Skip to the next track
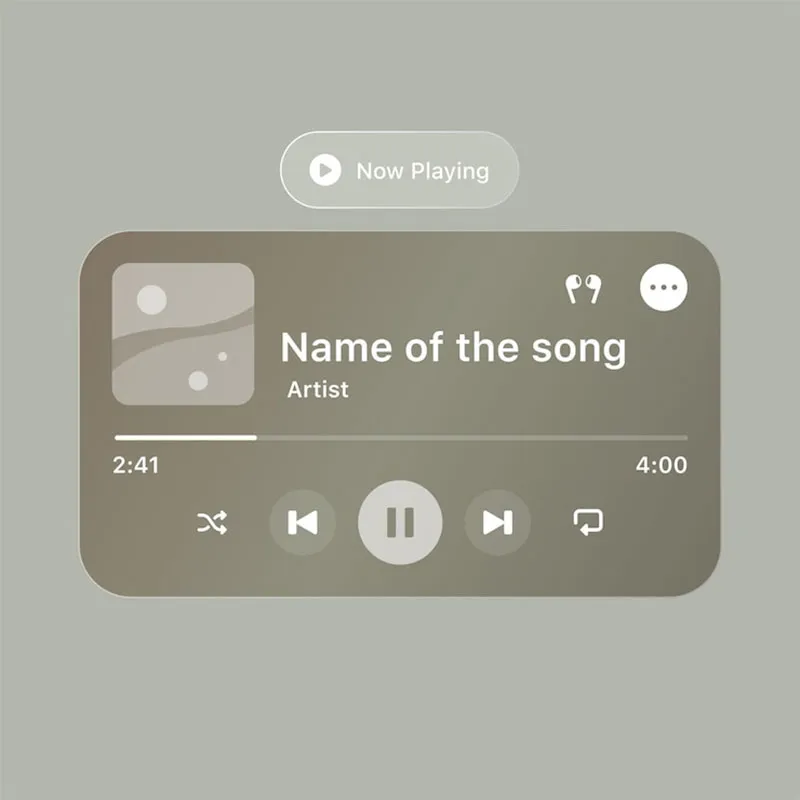This screenshot has height=800, width=800. tap(497, 522)
